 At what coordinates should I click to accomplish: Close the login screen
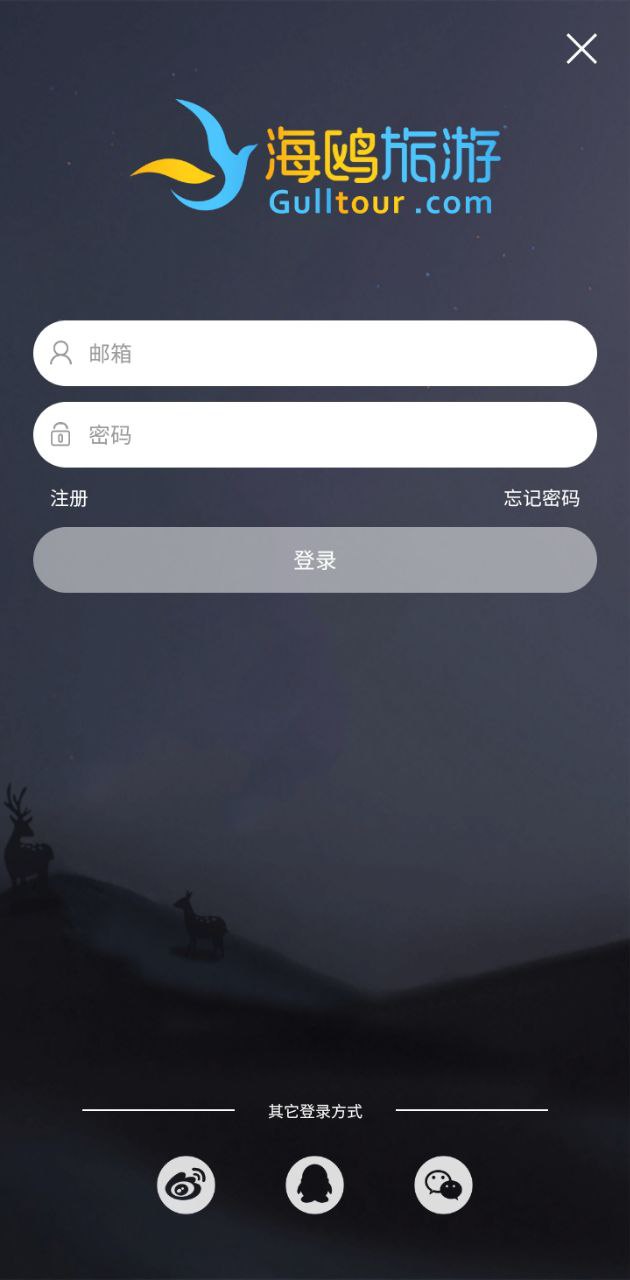[x=581, y=48]
